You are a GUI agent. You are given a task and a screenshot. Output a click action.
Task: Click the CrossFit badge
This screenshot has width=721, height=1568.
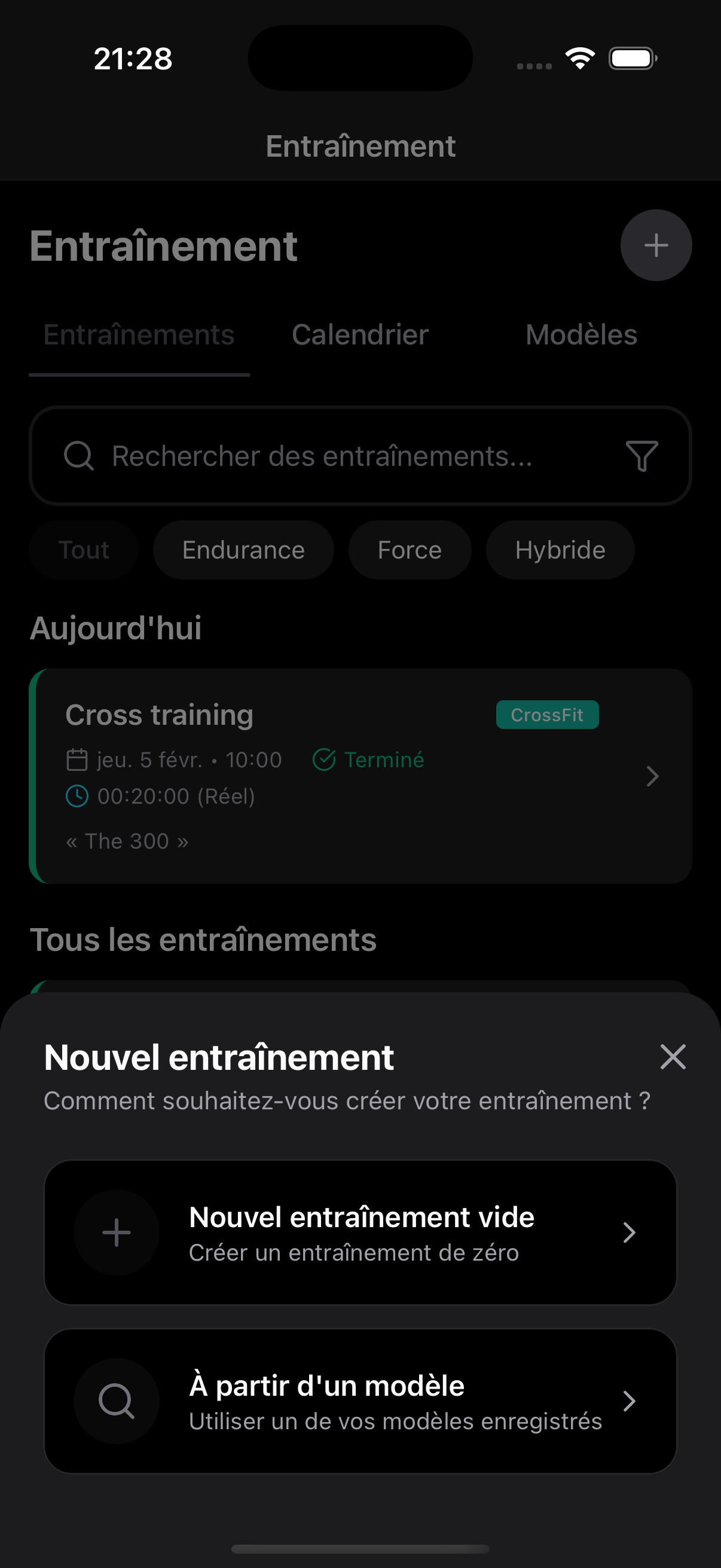(546, 714)
